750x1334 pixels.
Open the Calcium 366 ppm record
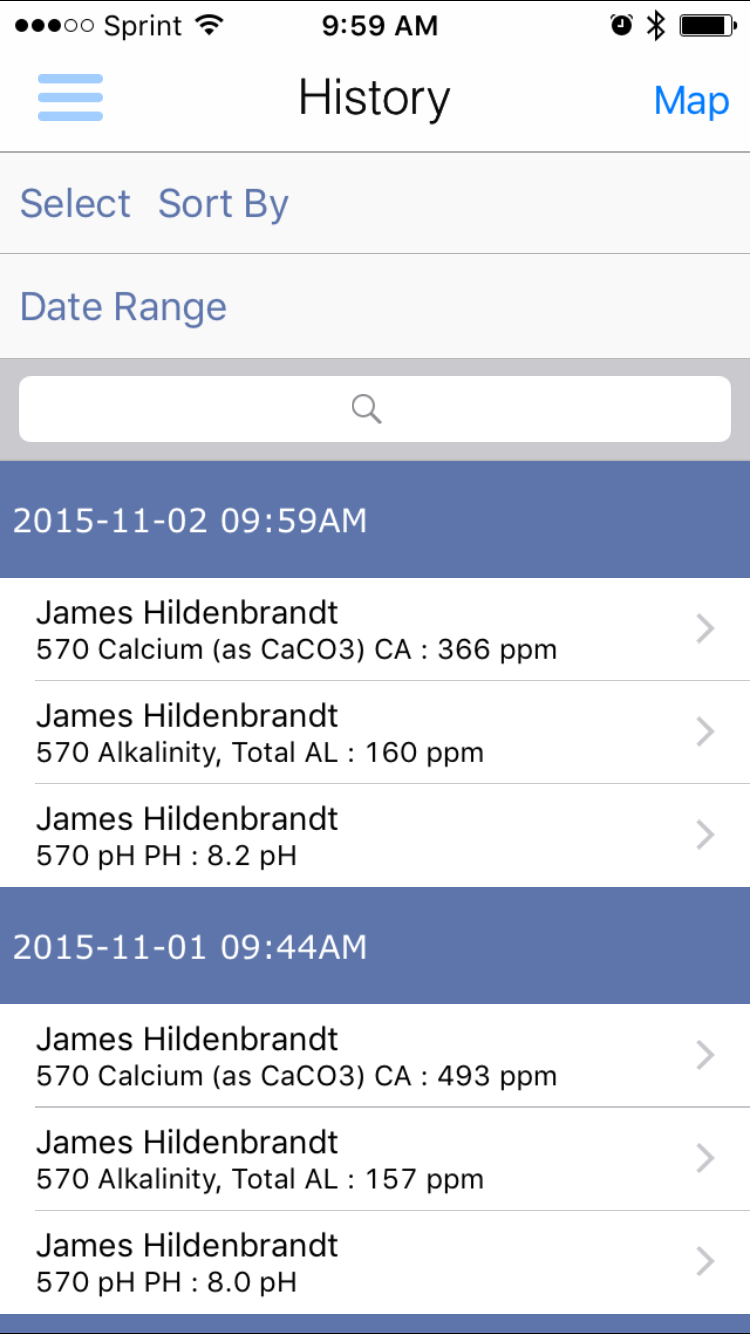click(375, 629)
